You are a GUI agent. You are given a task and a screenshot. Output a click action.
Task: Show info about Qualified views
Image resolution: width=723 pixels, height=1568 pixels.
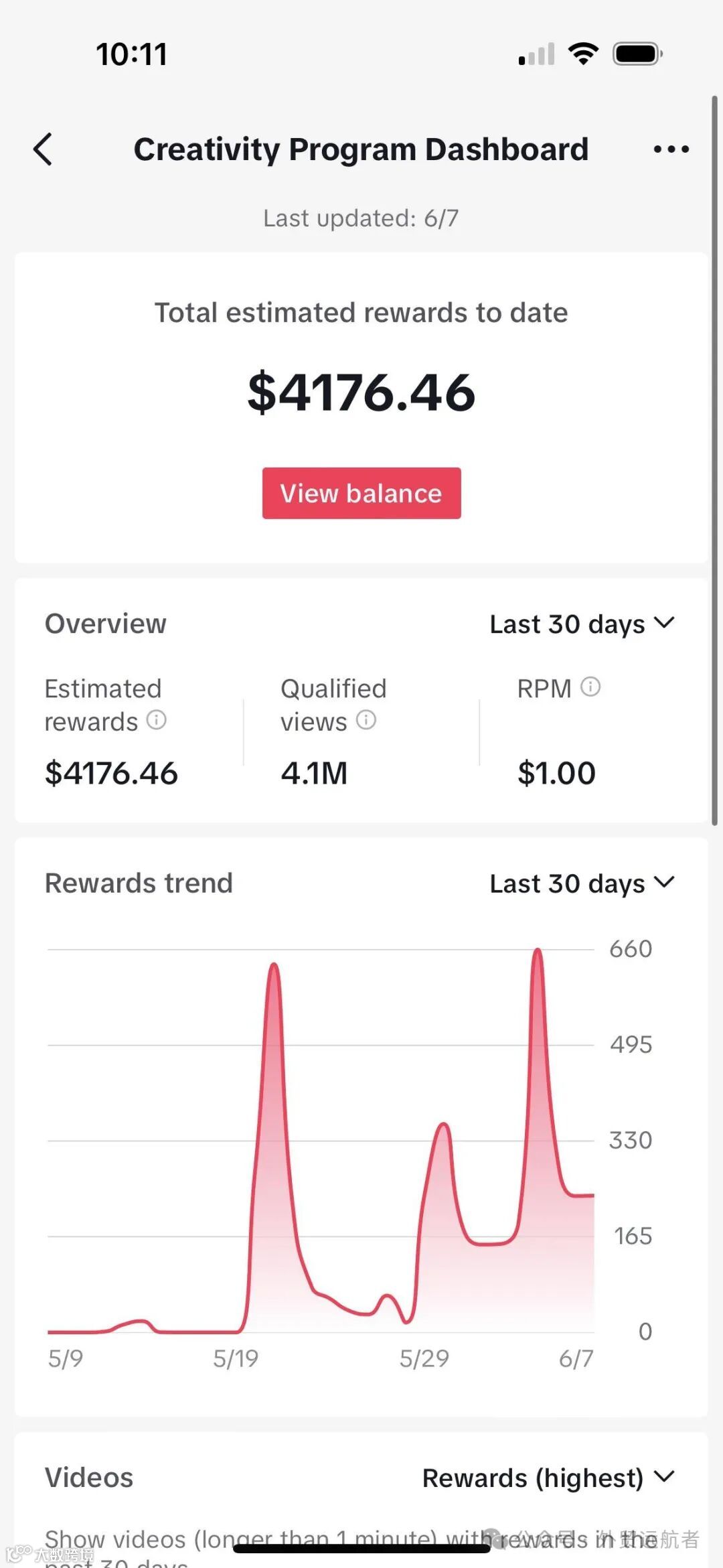pos(366,720)
